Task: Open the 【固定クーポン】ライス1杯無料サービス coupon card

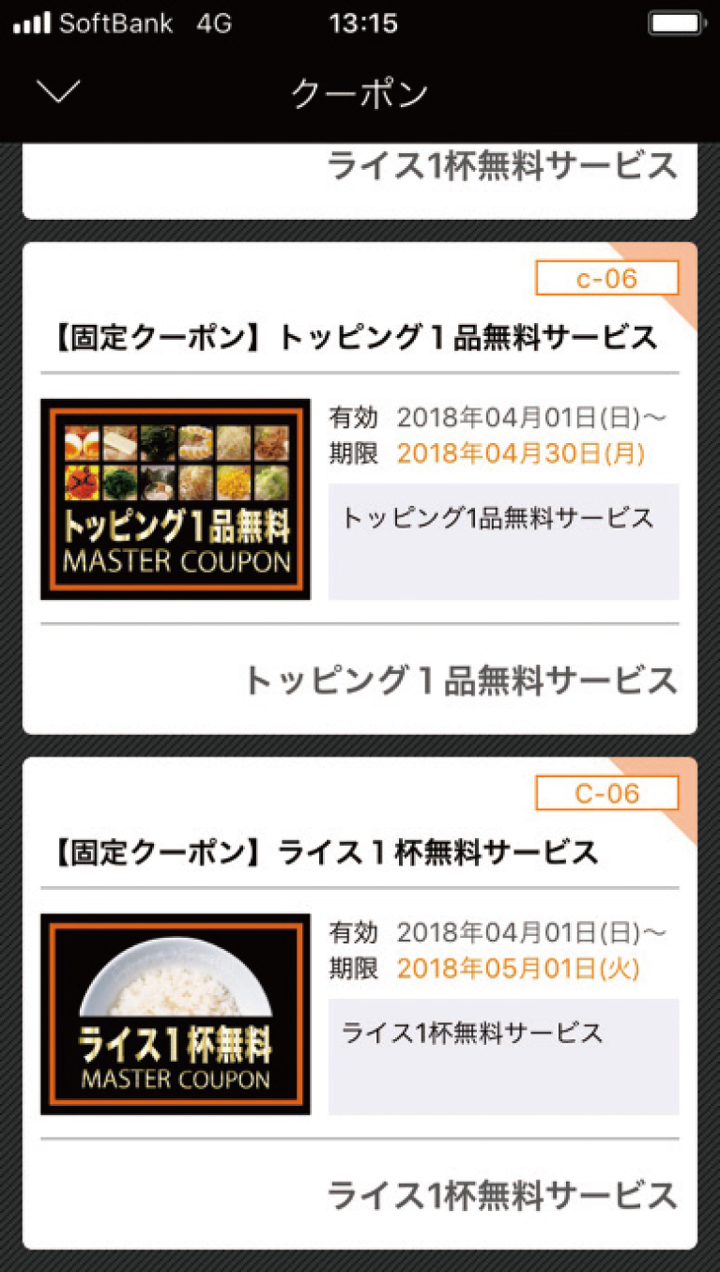Action: 359,1002
